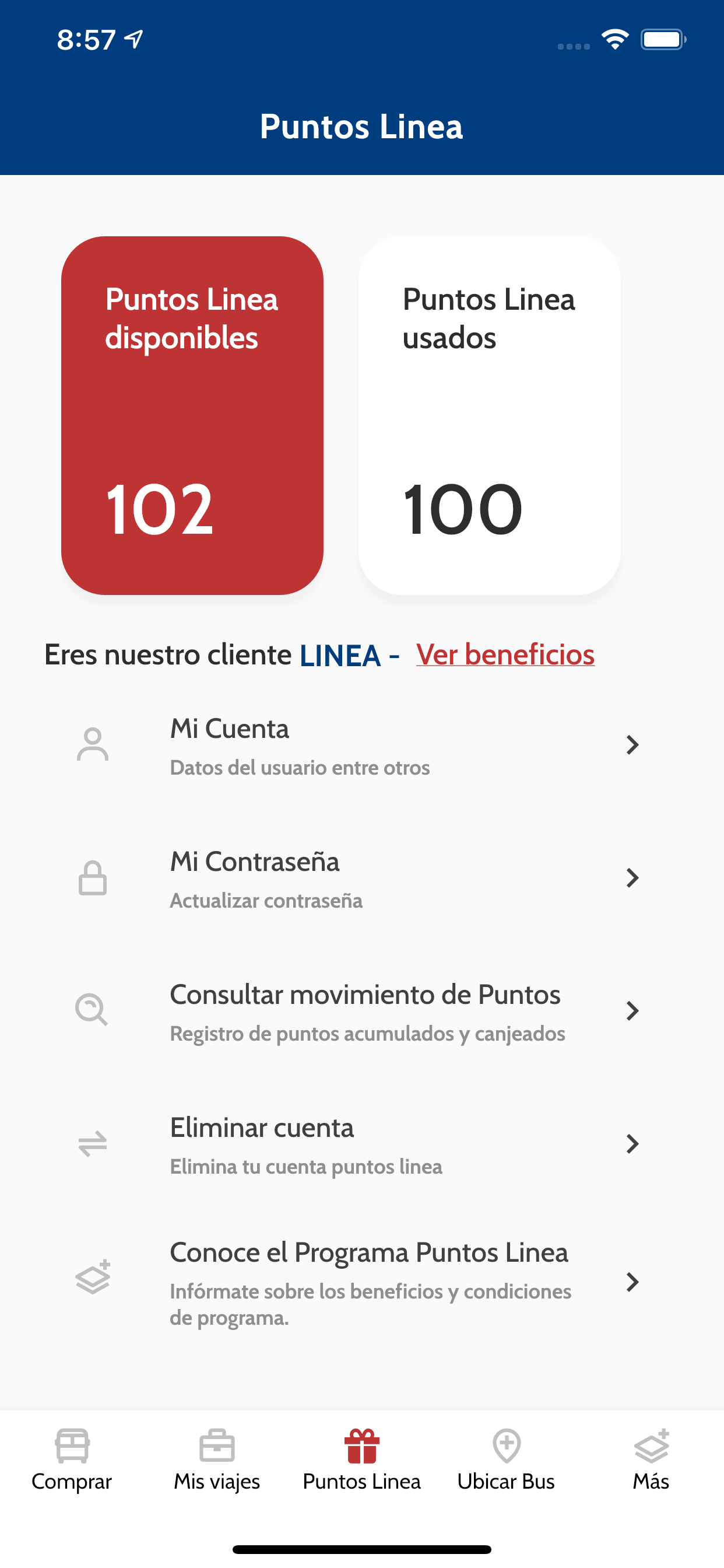This screenshot has width=724, height=1568.
Task: Open Mi Contraseña to update password
Action: coord(362,878)
